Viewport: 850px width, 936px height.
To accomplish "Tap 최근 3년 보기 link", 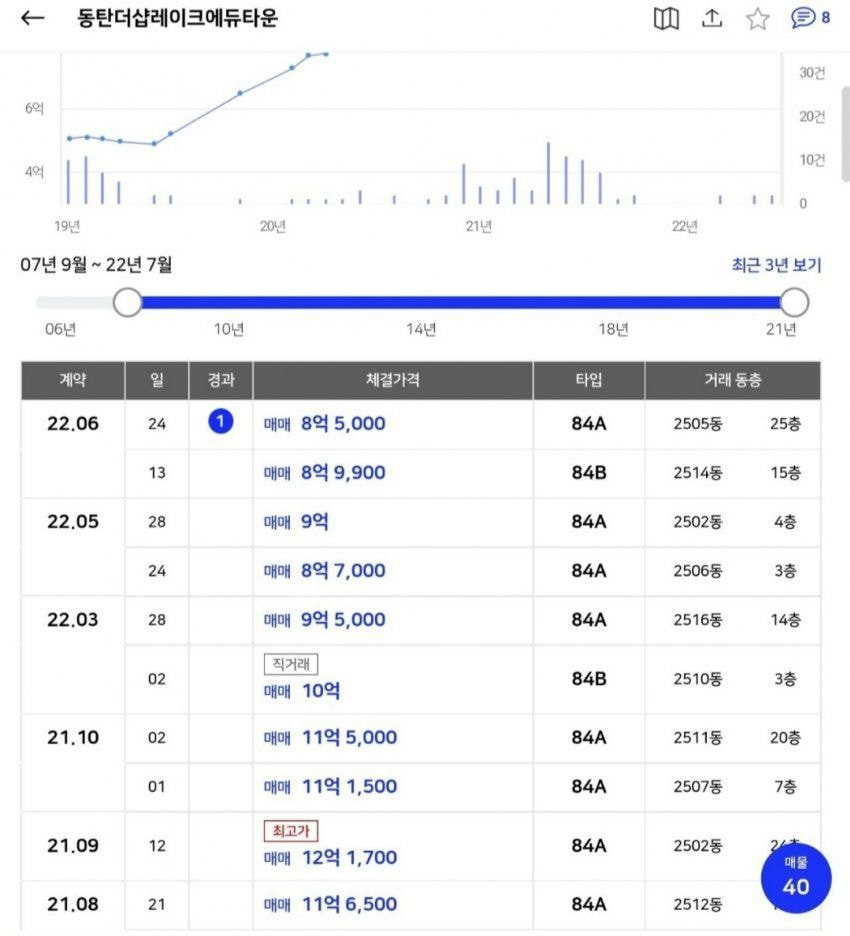I will tap(776, 266).
